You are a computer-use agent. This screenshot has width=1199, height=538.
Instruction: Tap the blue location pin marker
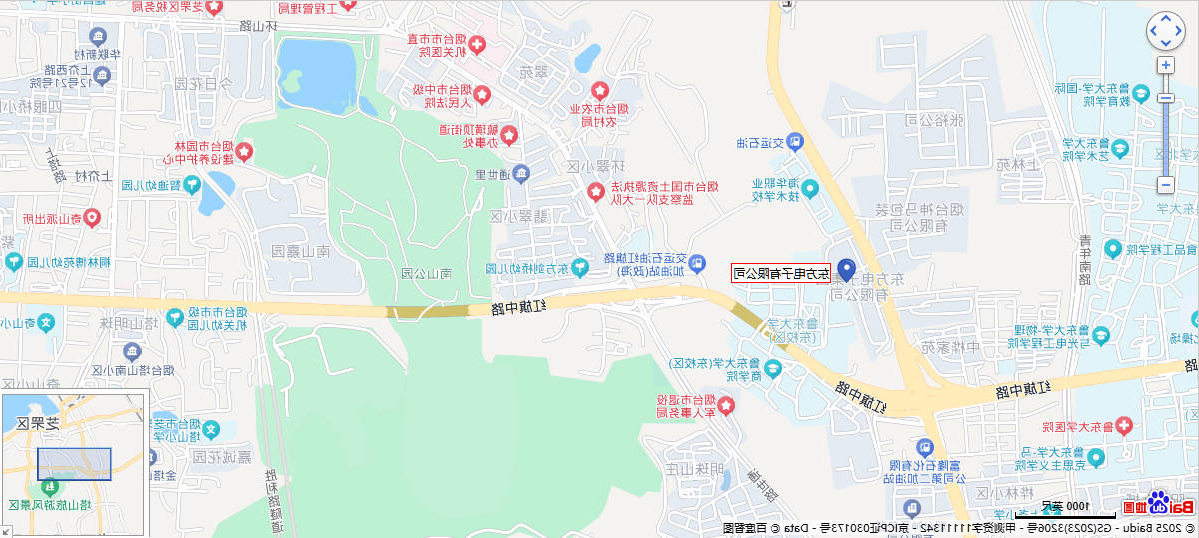click(x=847, y=270)
